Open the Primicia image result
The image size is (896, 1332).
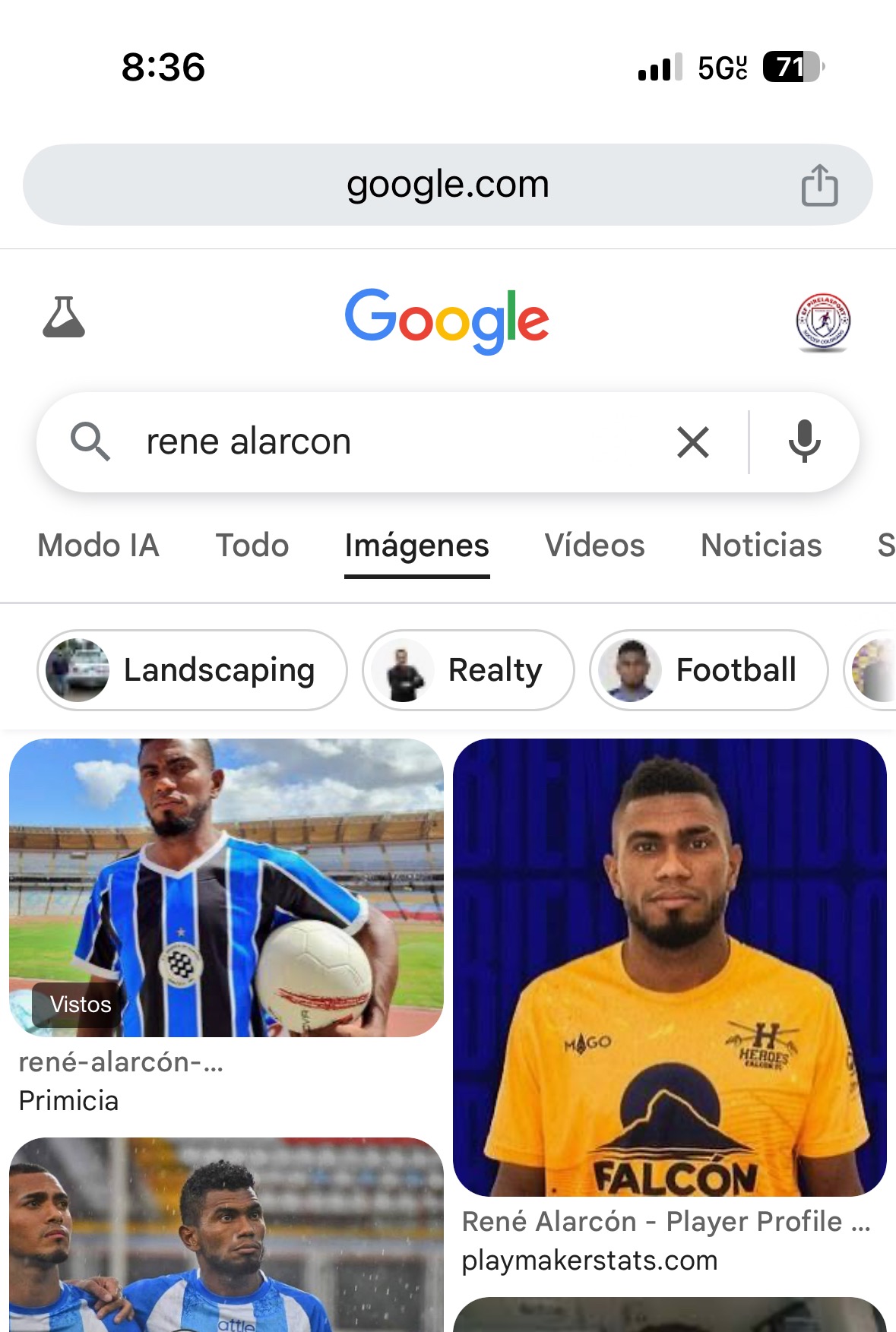[226, 887]
